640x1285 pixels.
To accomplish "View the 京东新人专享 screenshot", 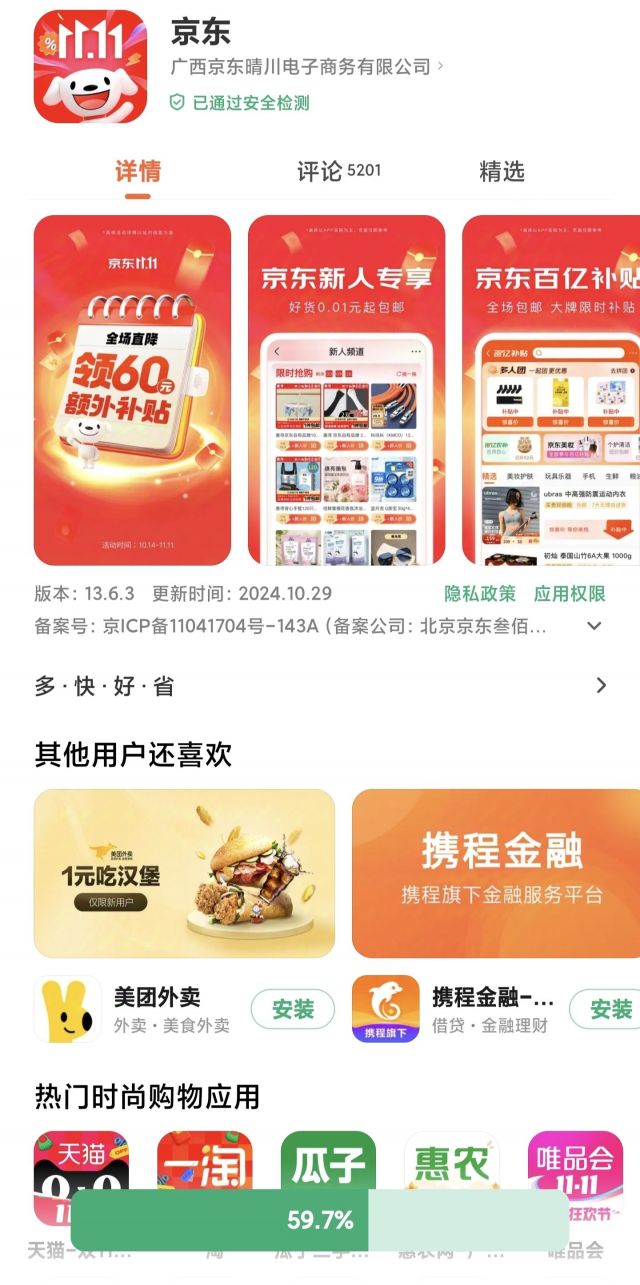I will point(346,390).
